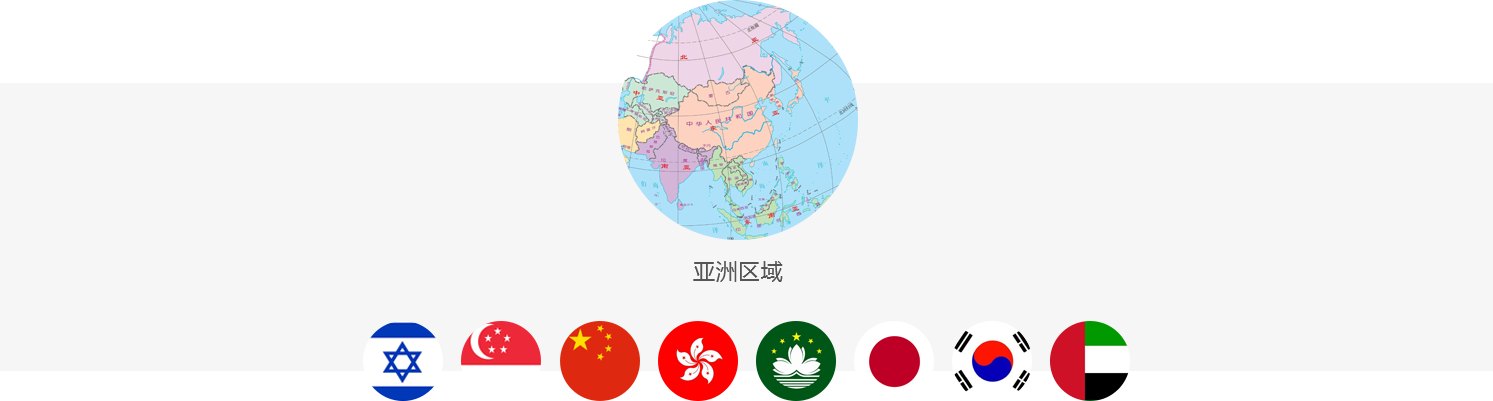Choose the Japan flag
Image resolution: width=1493 pixels, height=401 pixels.
[x=894, y=361]
